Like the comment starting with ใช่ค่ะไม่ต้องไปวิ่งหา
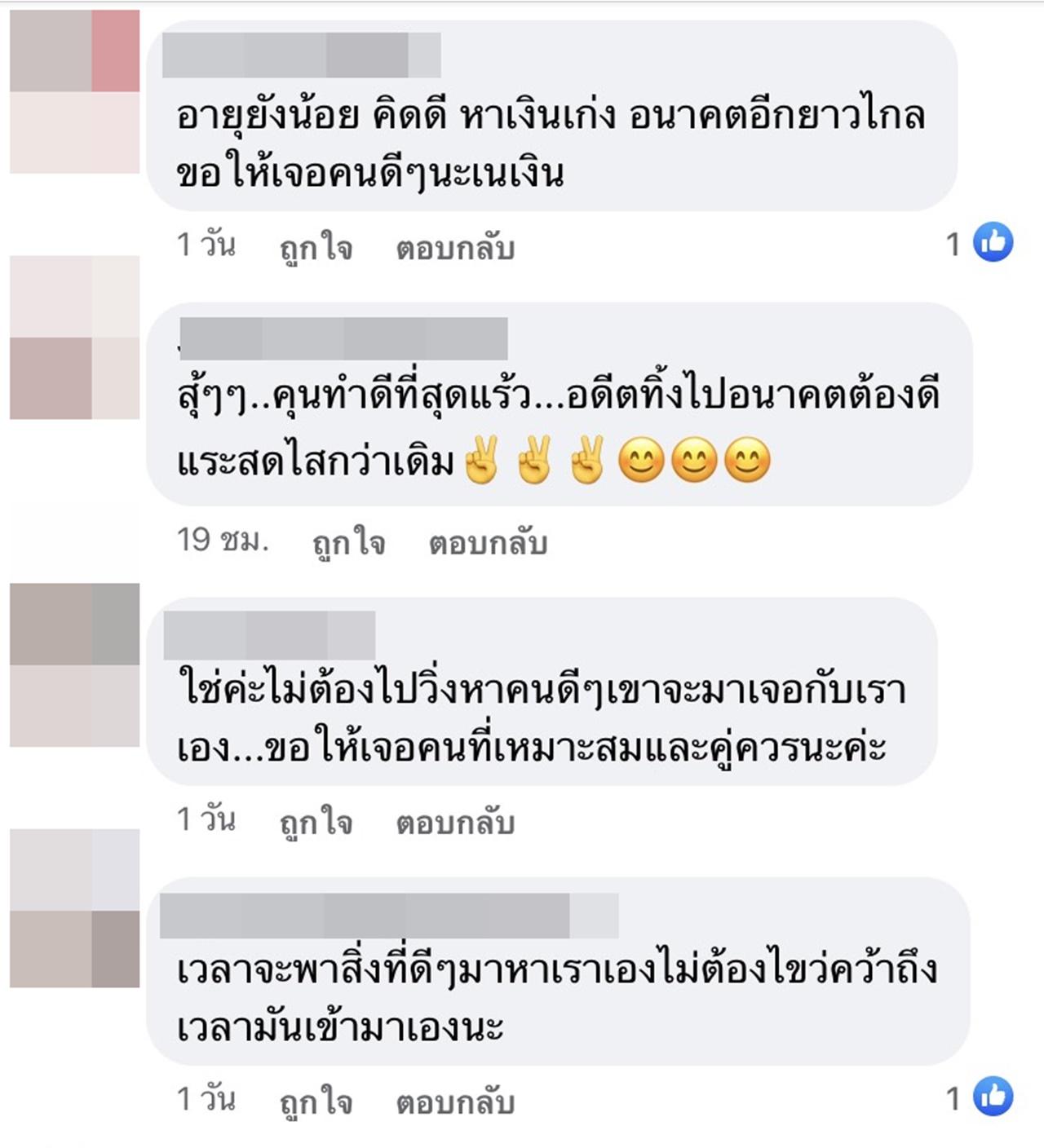The width and height of the screenshot is (1044, 1148). pyautogui.click(x=316, y=822)
